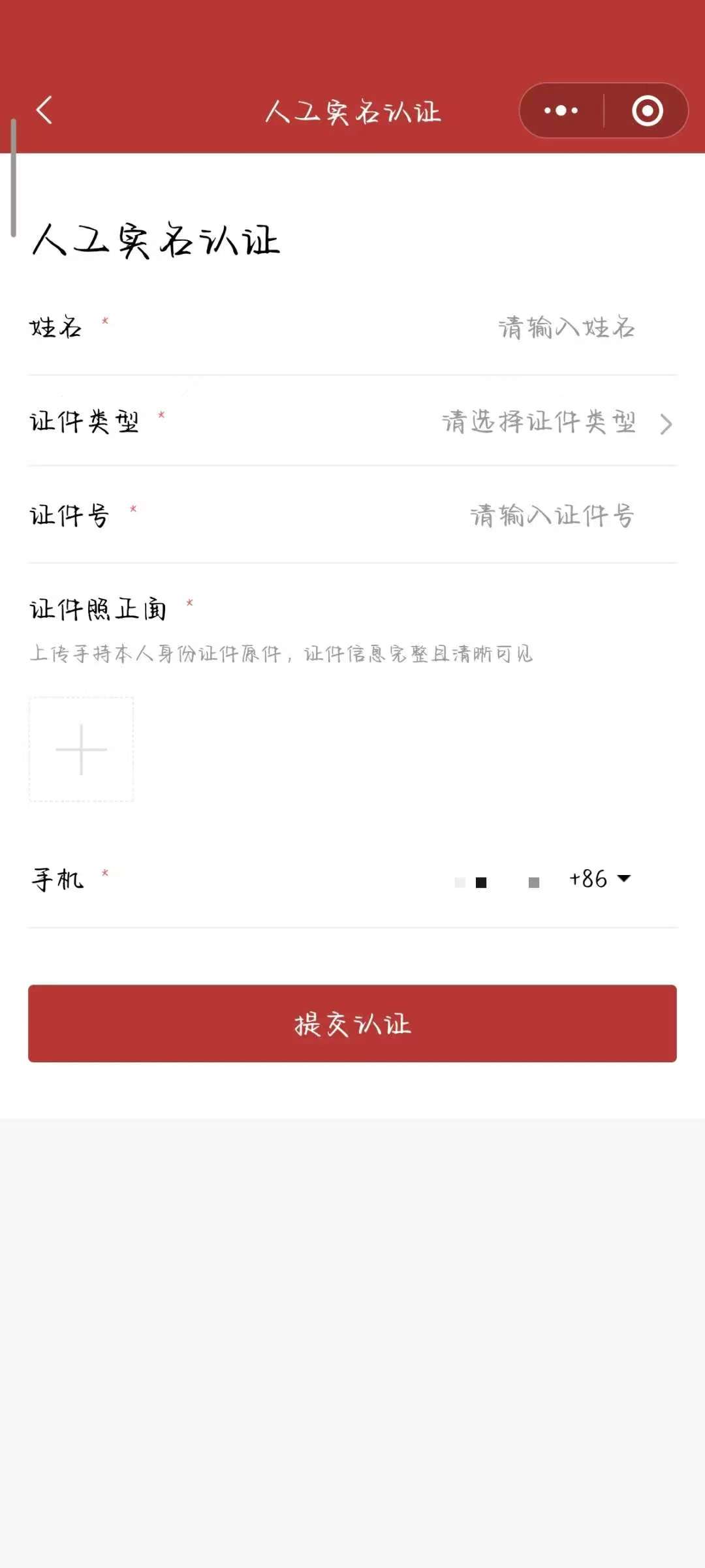
Task: Go back using the header arrow
Action: (x=44, y=110)
